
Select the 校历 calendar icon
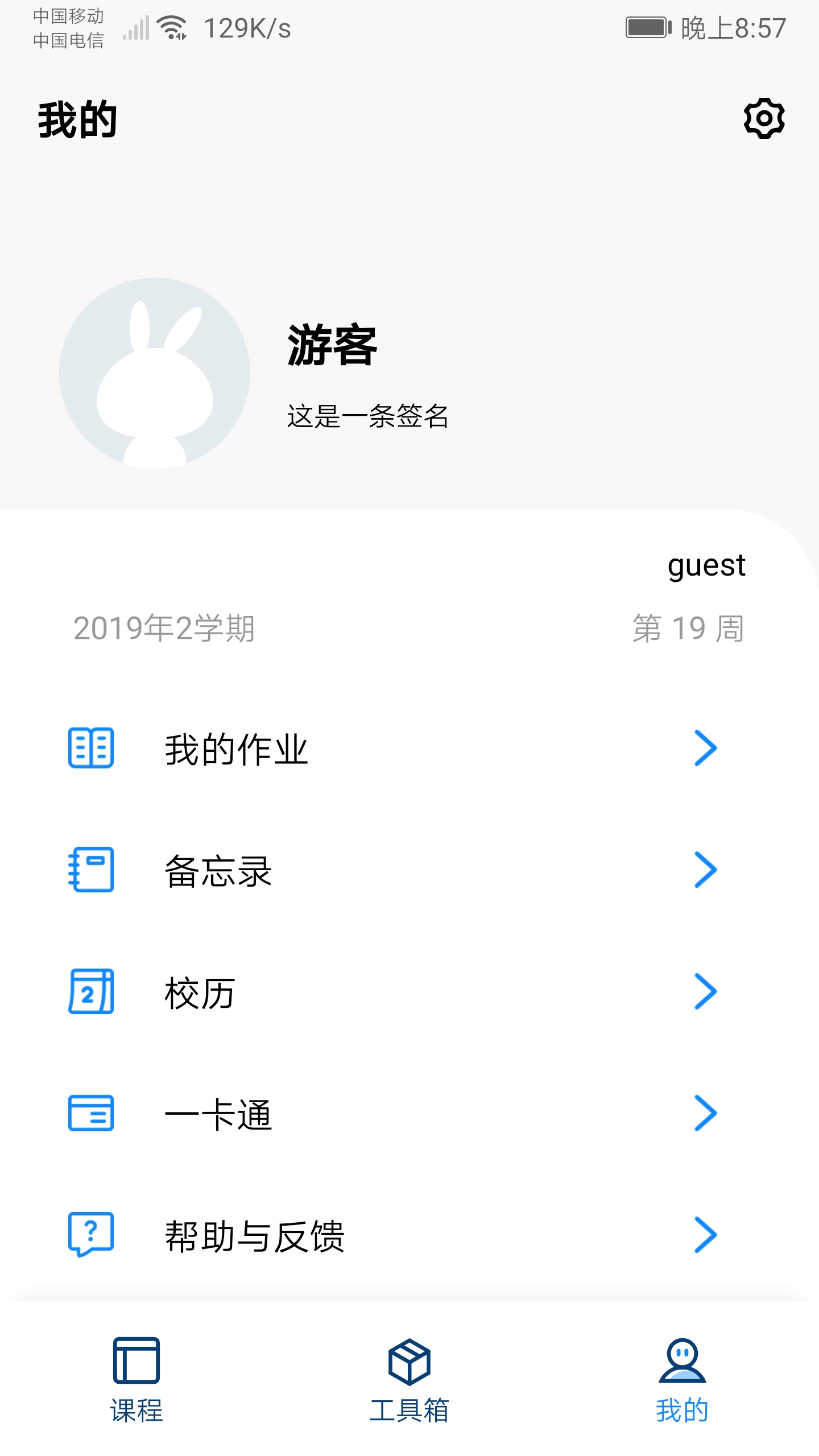(x=91, y=992)
